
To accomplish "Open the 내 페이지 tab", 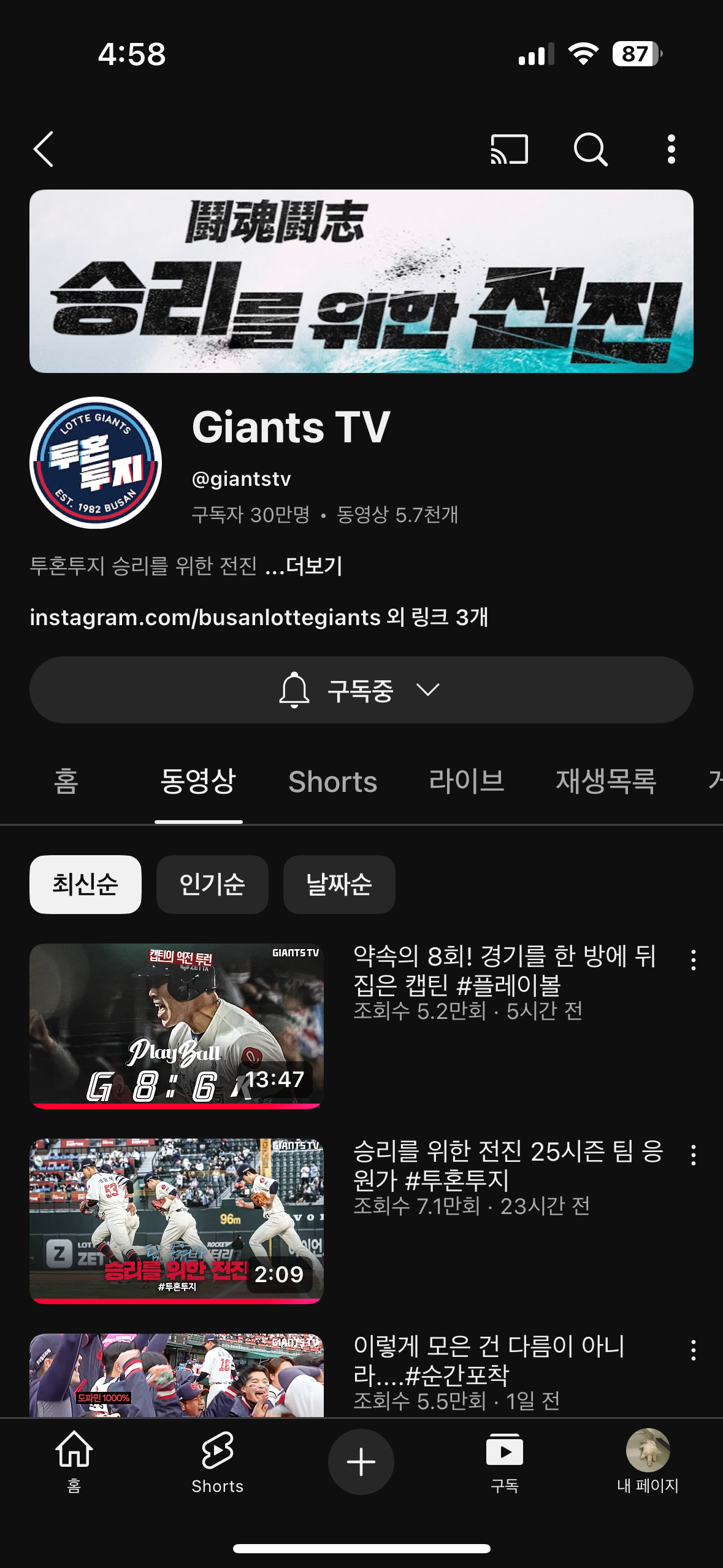I will pyautogui.click(x=648, y=1462).
